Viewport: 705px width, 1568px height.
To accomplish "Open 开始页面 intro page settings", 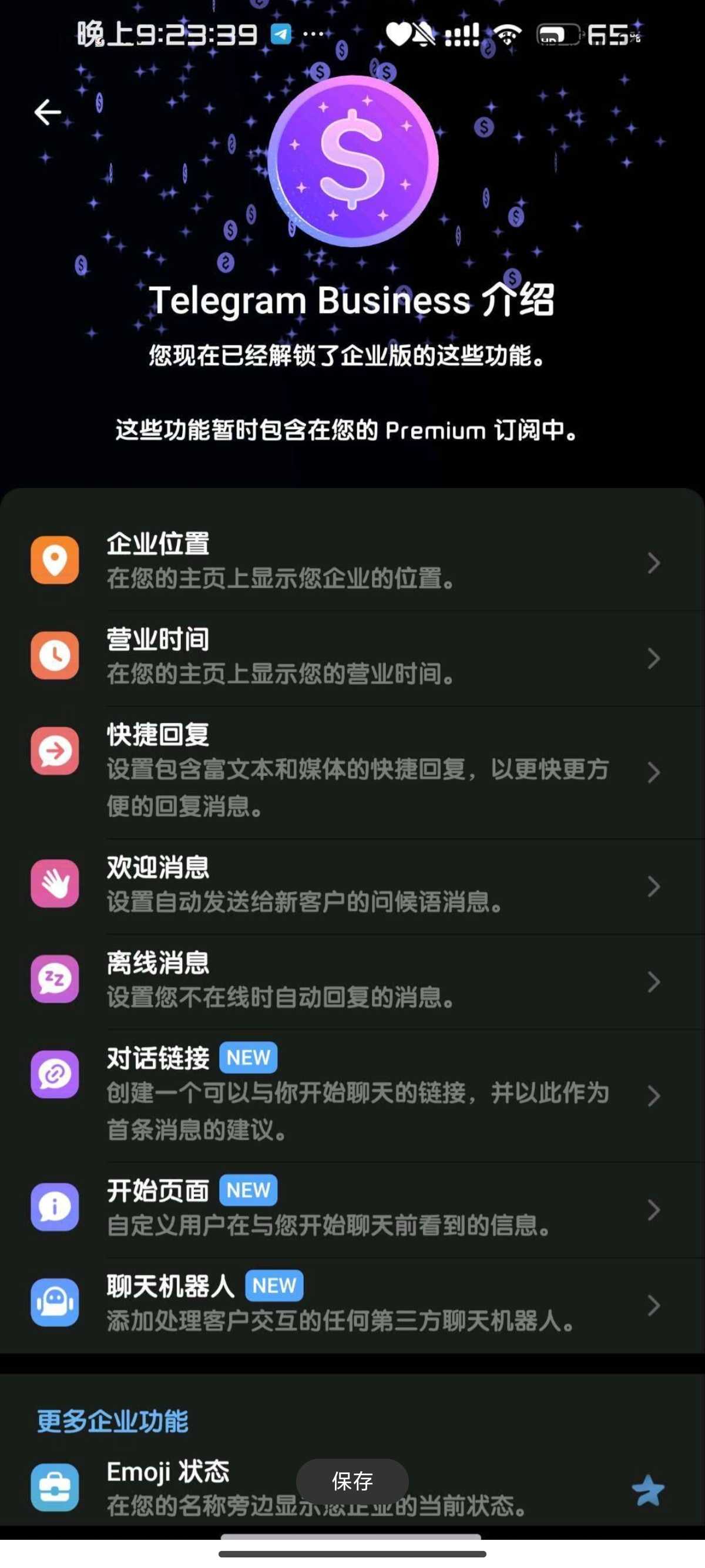I will pos(352,1208).
